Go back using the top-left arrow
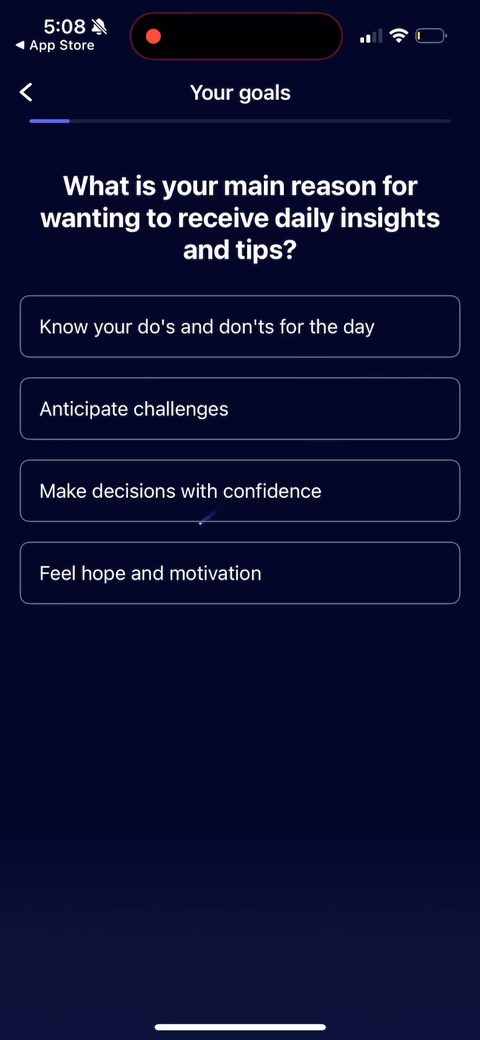 pos(26,92)
